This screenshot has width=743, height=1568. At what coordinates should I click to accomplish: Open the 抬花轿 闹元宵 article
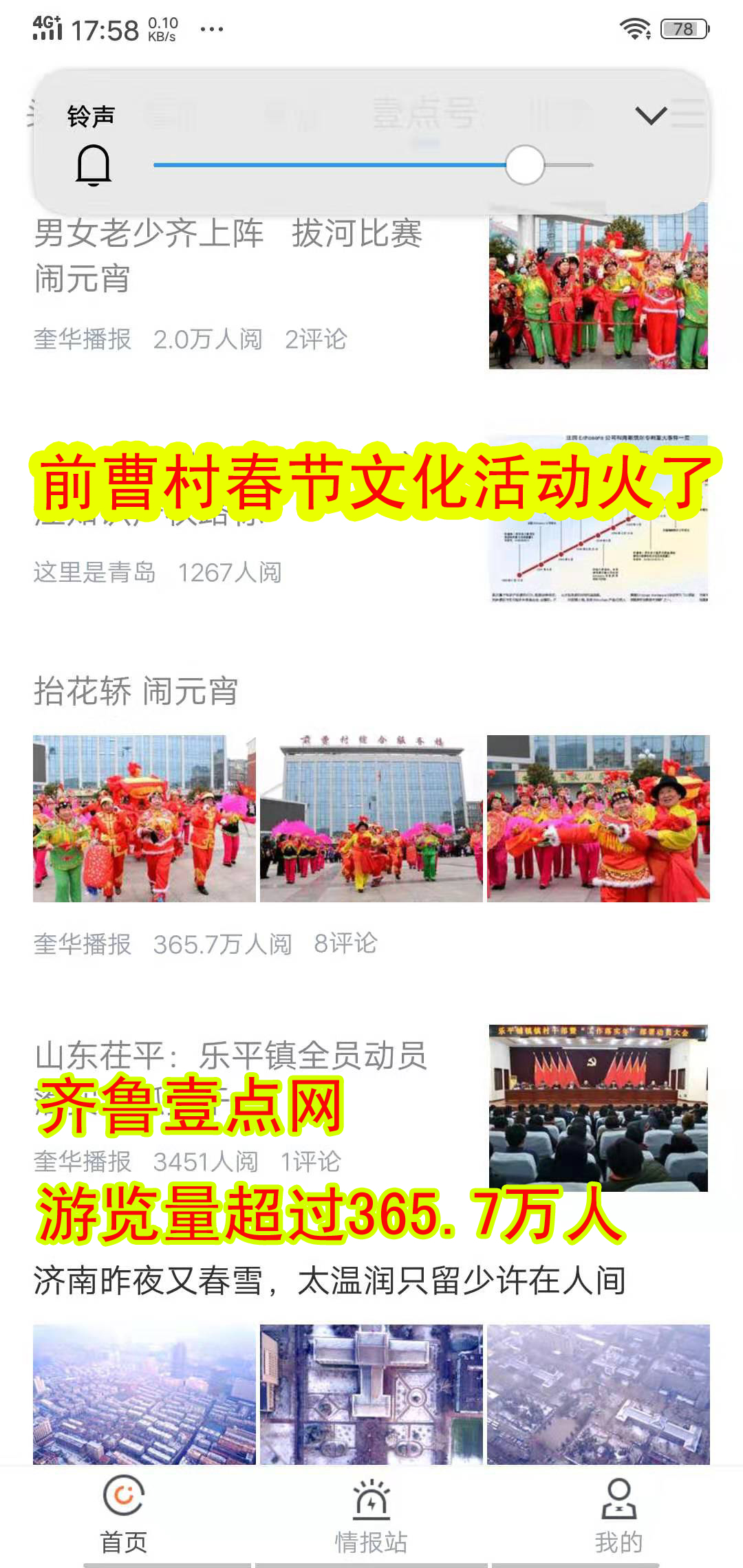click(x=136, y=691)
